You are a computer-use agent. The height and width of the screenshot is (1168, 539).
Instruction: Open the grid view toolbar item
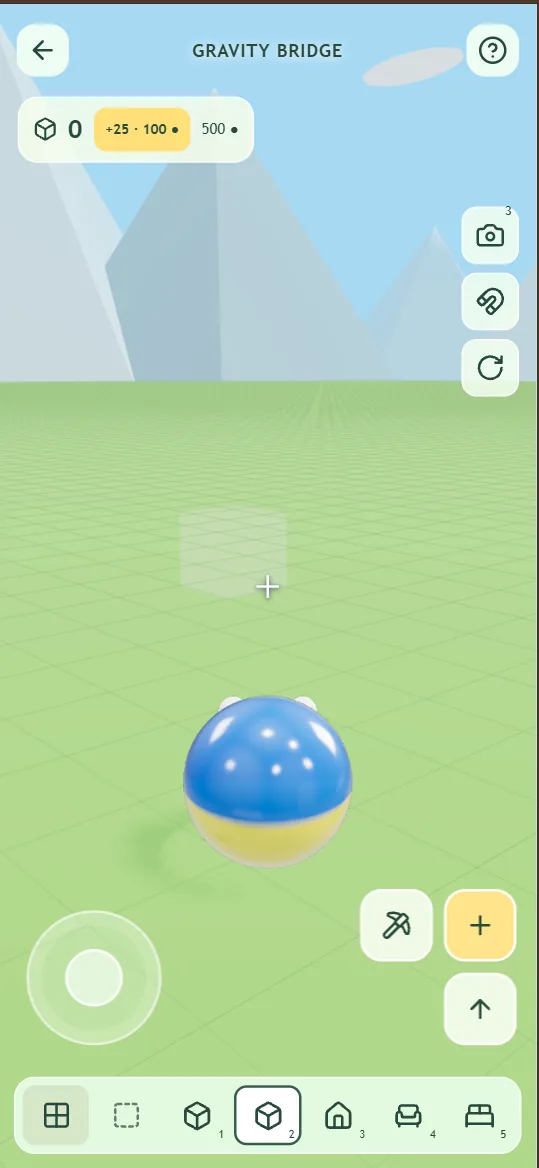[x=57, y=1115]
